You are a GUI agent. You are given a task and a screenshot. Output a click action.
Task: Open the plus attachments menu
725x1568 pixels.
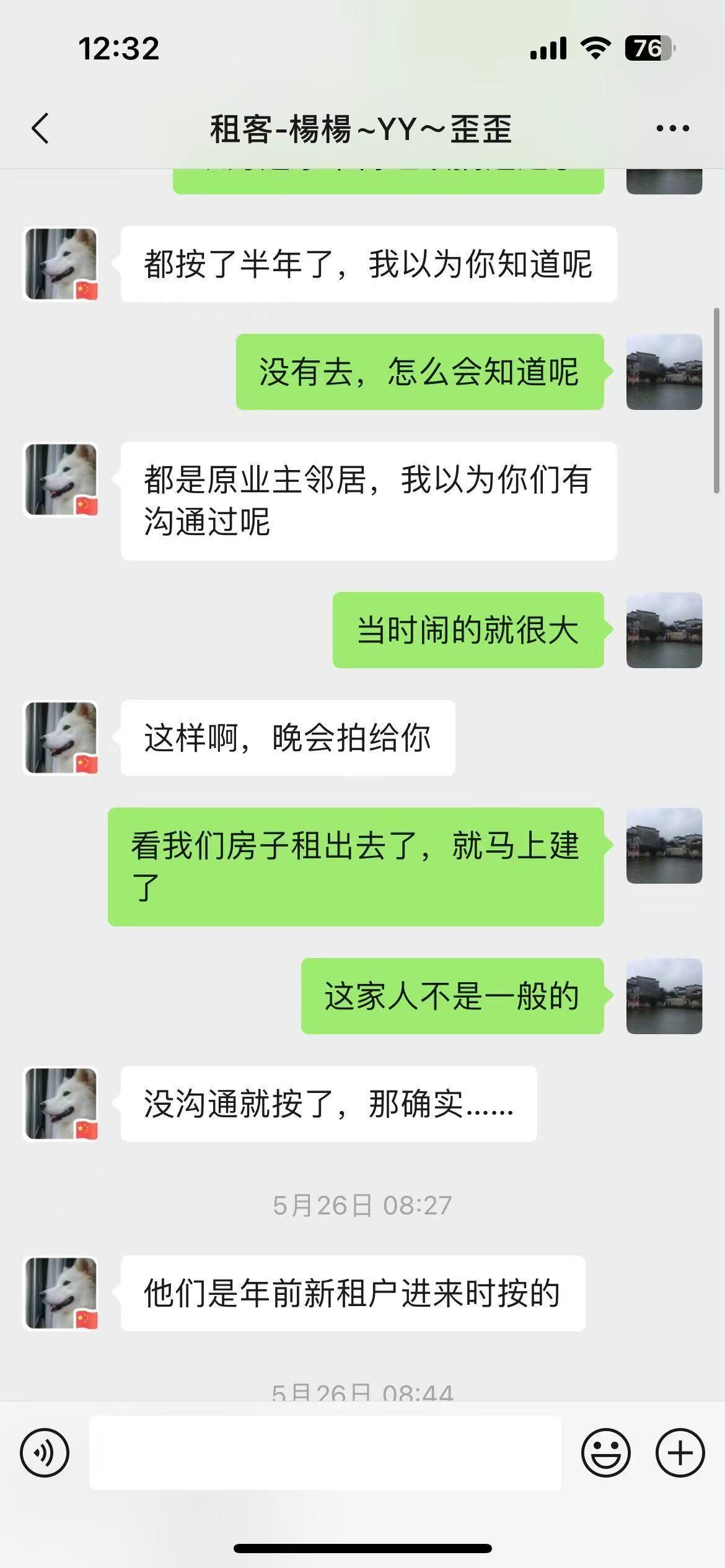[x=680, y=1452]
